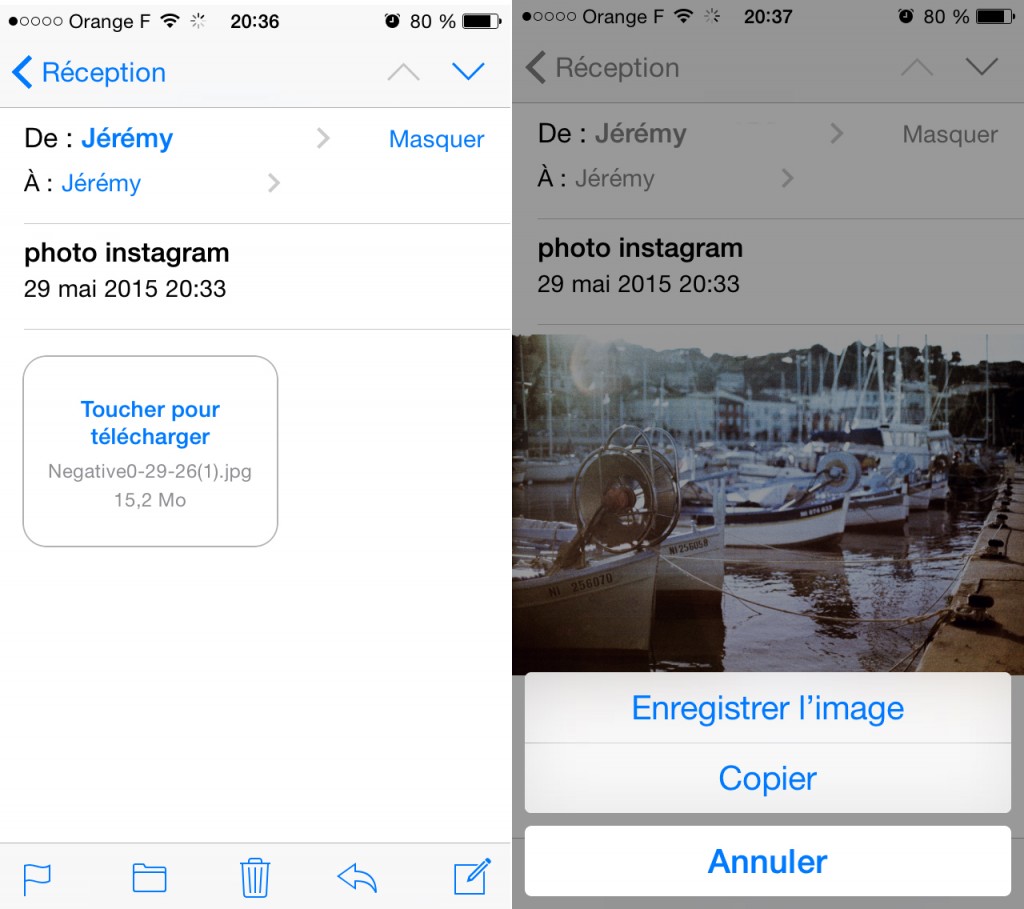The width and height of the screenshot is (1024, 909).
Task: Jump to next message with blue down arrow
Action: coord(468,71)
